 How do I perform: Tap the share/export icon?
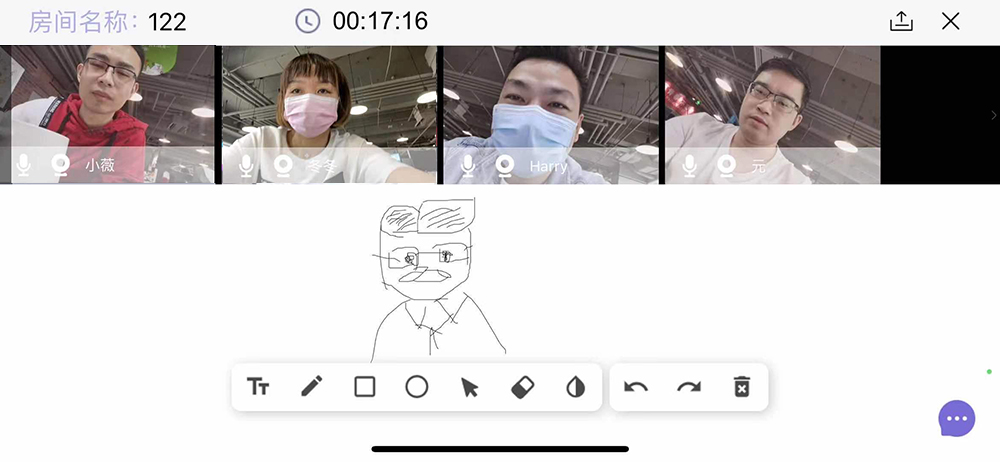click(901, 21)
